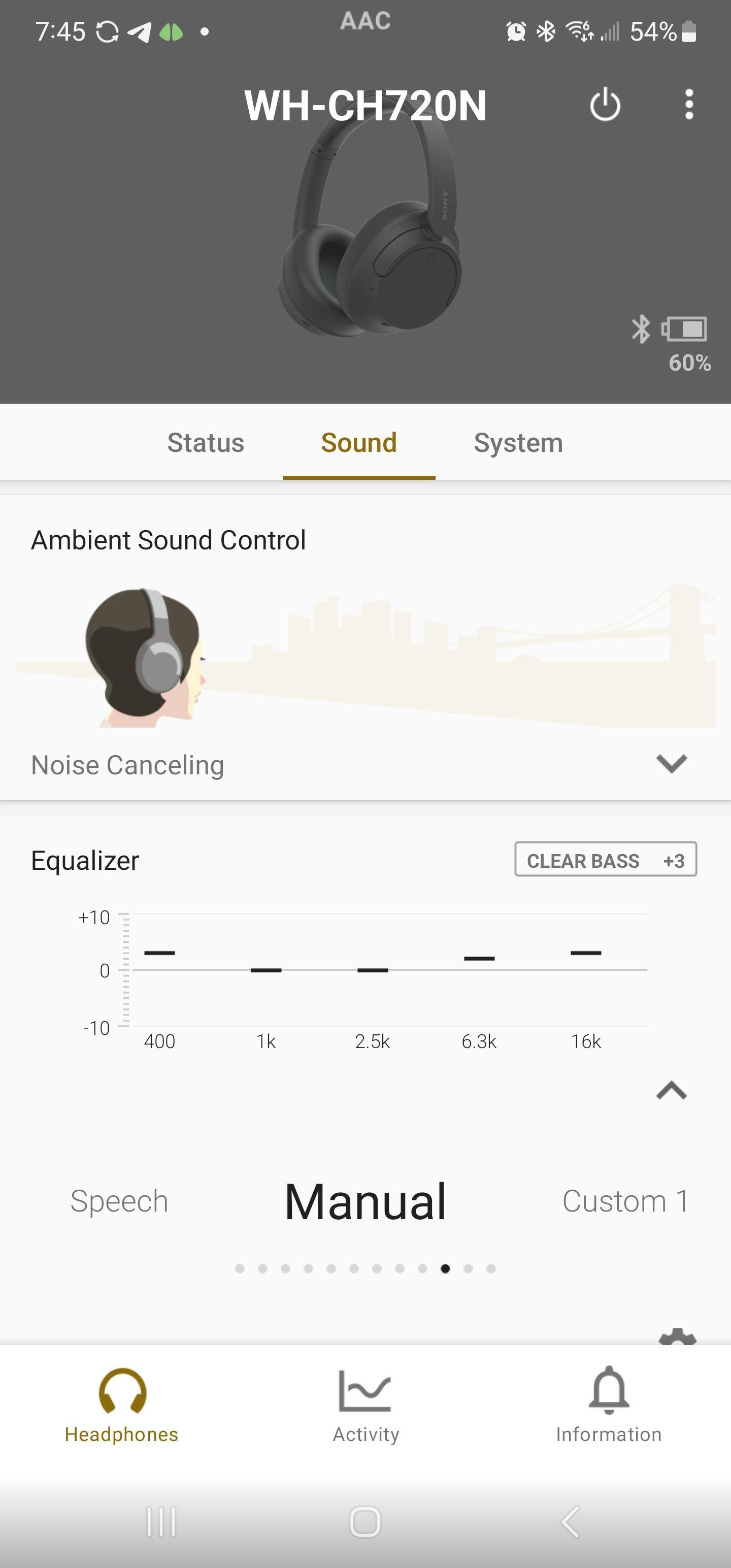Power off the WH-CH720N headphones

(605, 105)
